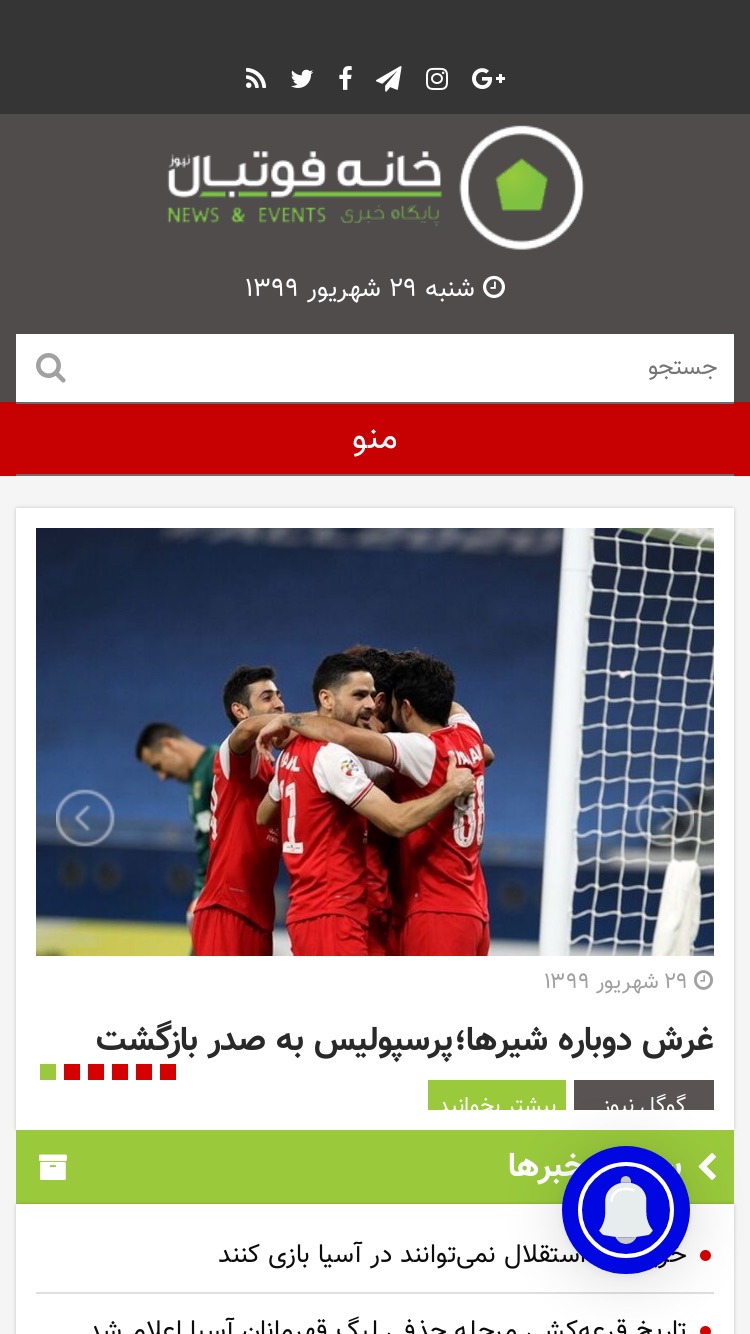Visit the Facebook page icon
This screenshot has height=1334, width=750.
click(x=345, y=79)
